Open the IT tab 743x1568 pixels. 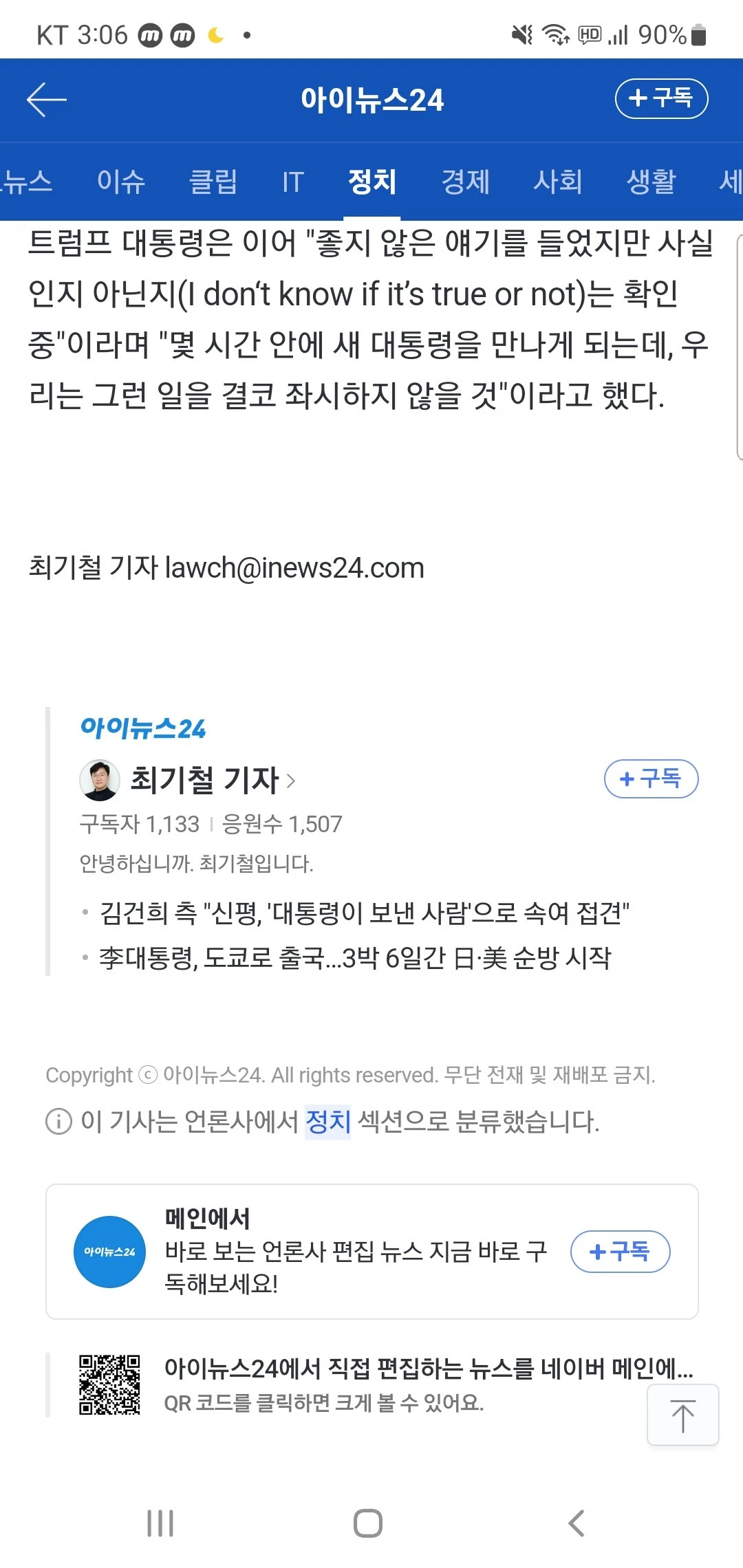click(x=292, y=182)
